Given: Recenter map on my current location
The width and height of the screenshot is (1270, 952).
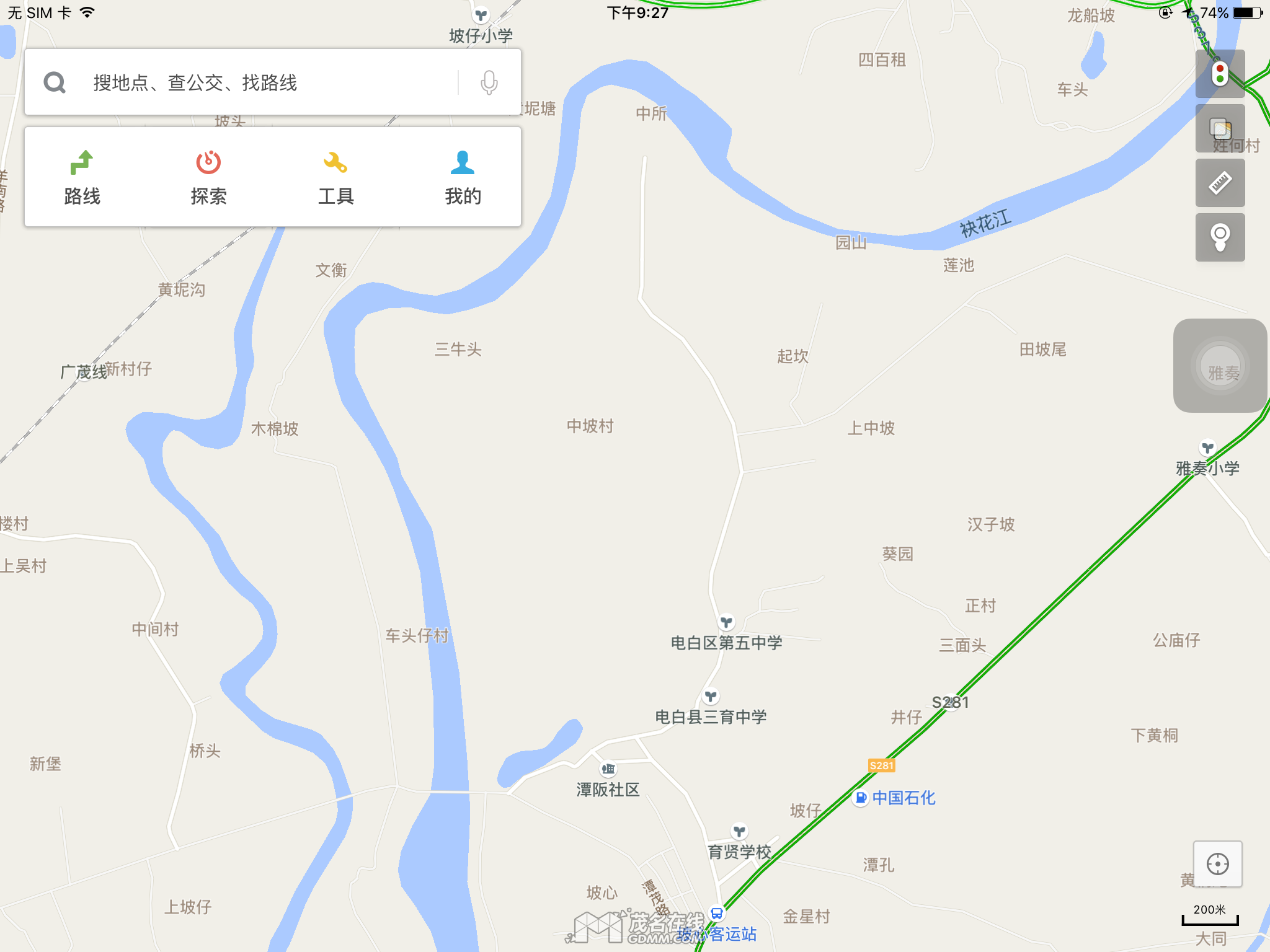Looking at the screenshot, I should (x=1217, y=864).
